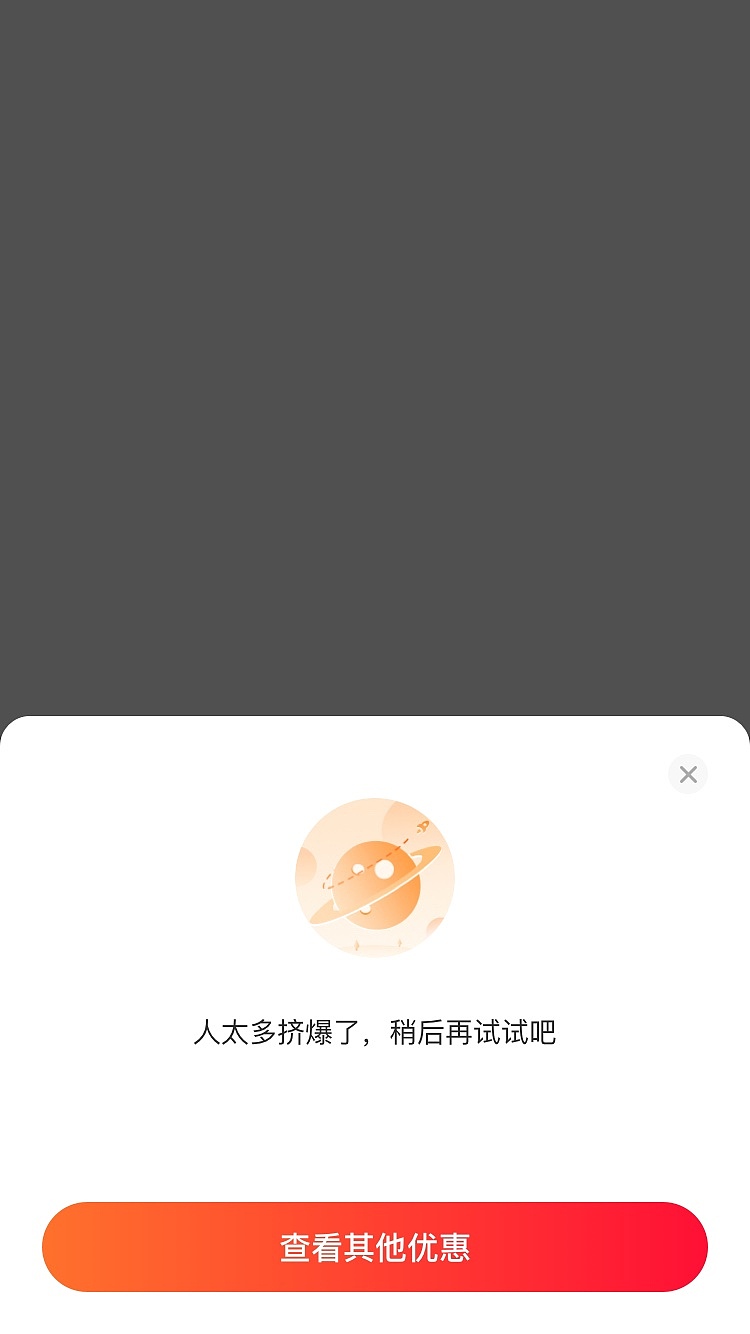Close the error dialog with the × icon
This screenshot has width=750, height=1334.
tap(688, 774)
